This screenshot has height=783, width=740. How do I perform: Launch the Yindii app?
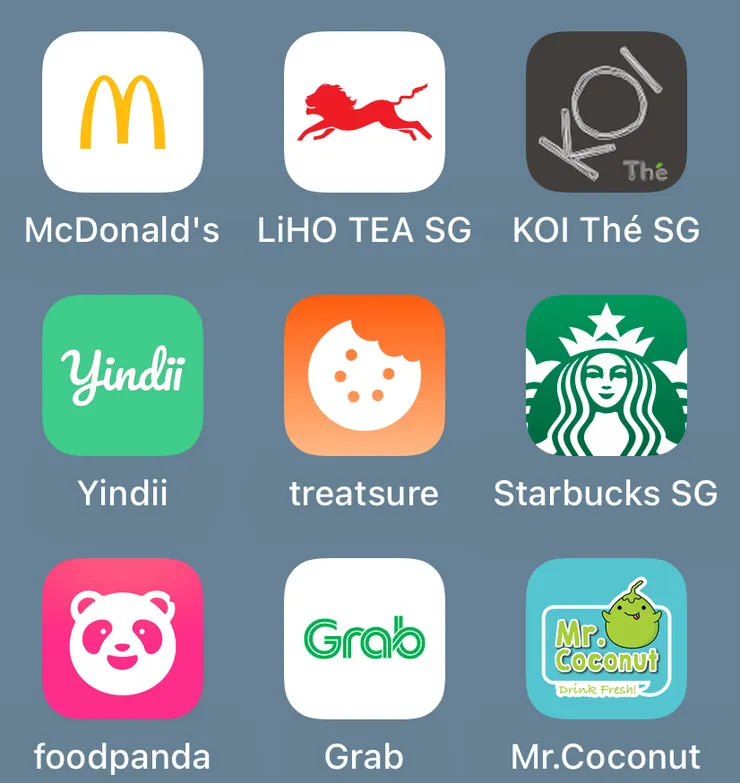click(x=122, y=375)
